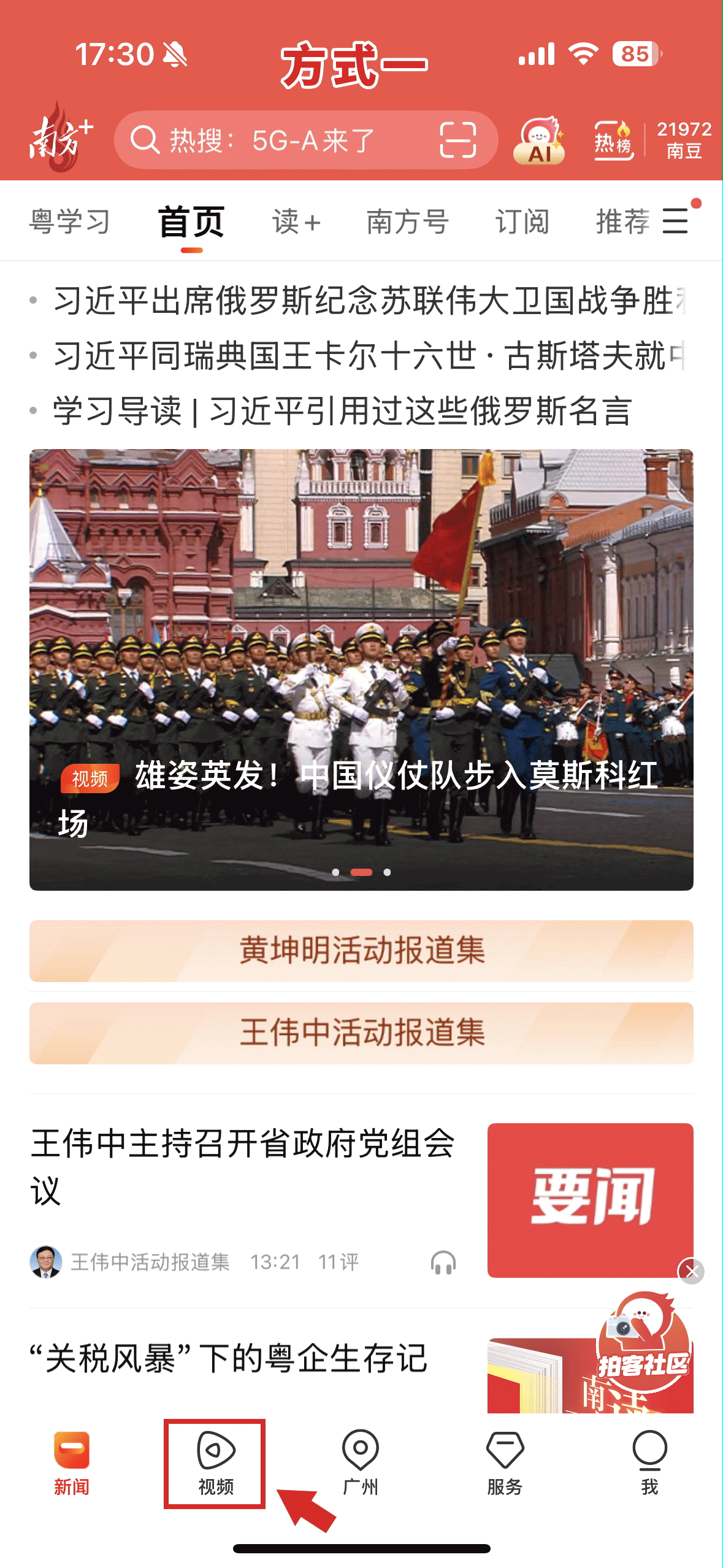Open the 中国仪仗队步入莫斯科红场 video banner
Viewport: 723px width, 1568px height.
pos(361,669)
